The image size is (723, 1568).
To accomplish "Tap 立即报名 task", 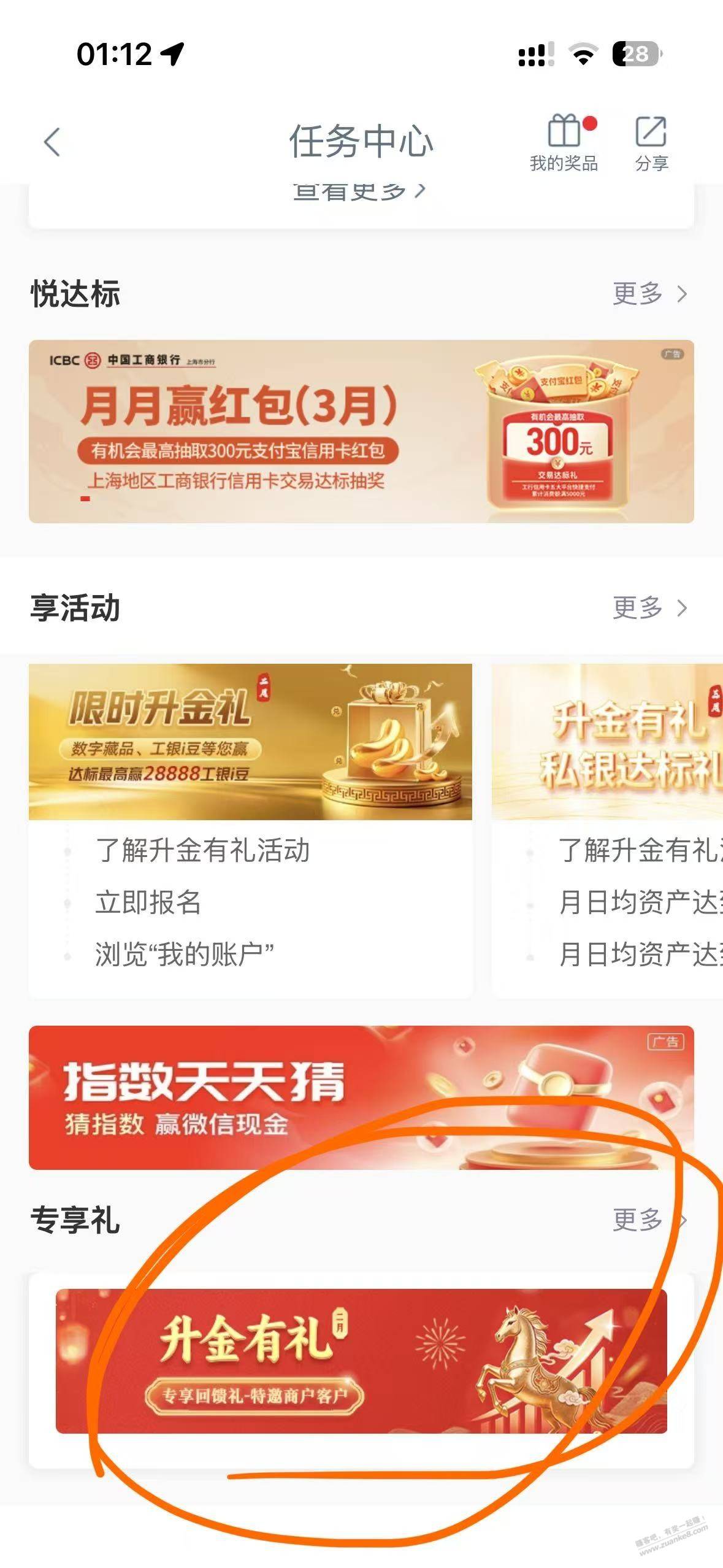I will click(148, 902).
